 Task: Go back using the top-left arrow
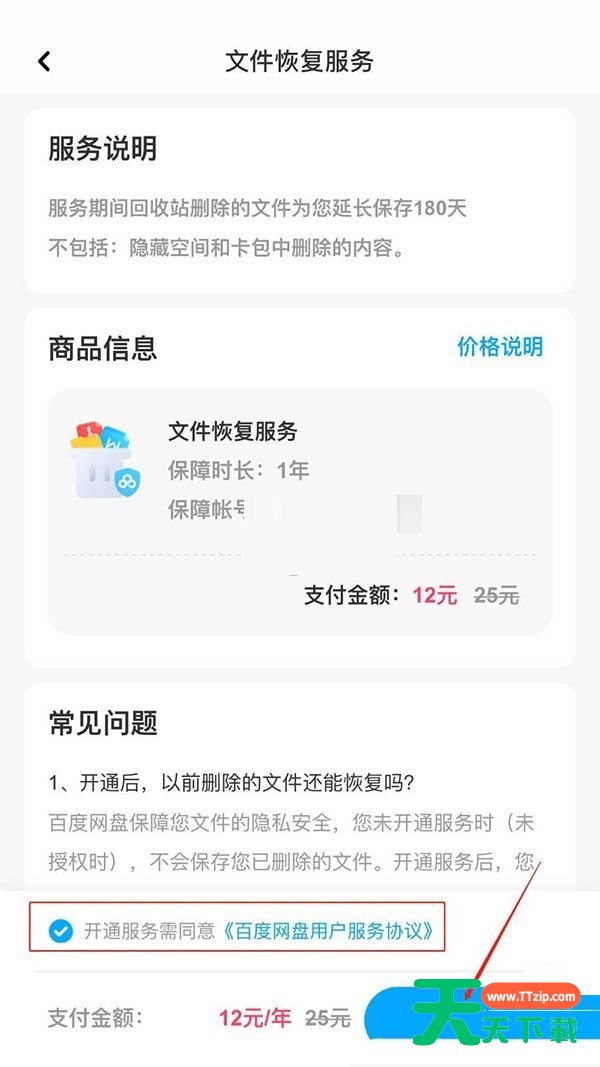pos(44,62)
